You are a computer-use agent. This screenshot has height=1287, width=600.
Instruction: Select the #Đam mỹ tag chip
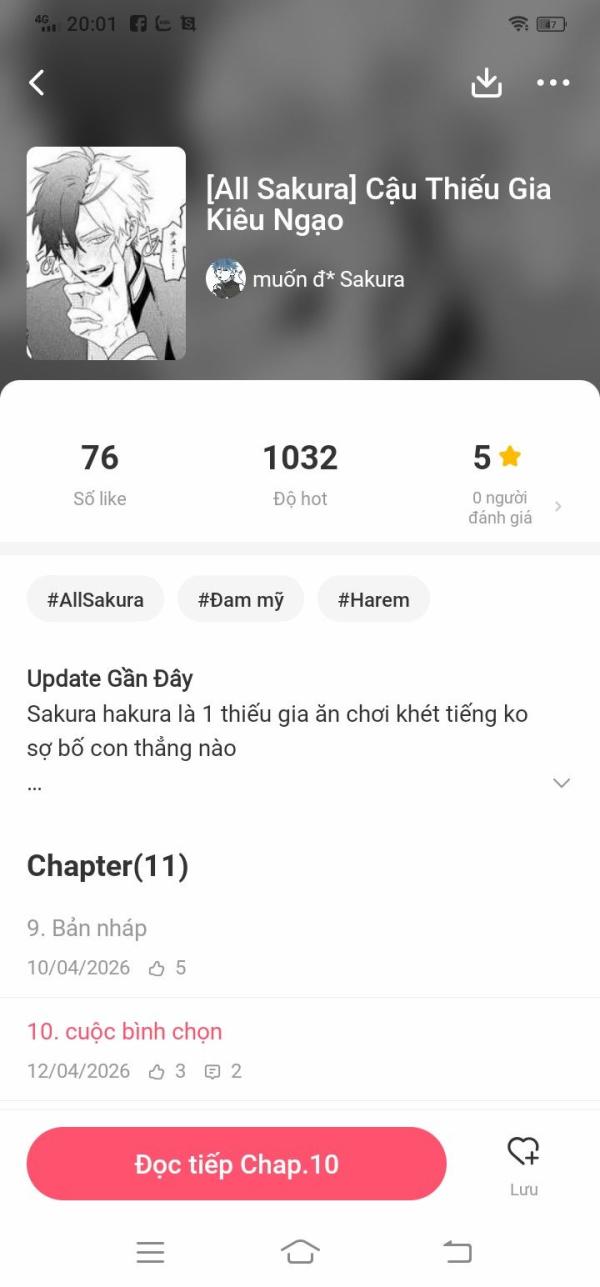(241, 600)
